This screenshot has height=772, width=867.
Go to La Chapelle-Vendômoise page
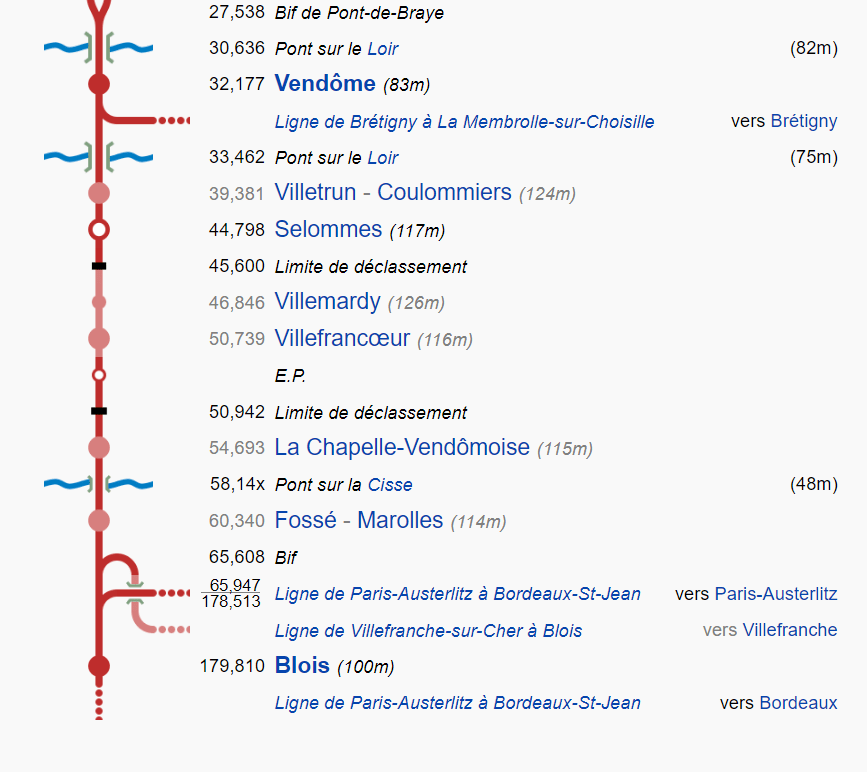point(402,448)
